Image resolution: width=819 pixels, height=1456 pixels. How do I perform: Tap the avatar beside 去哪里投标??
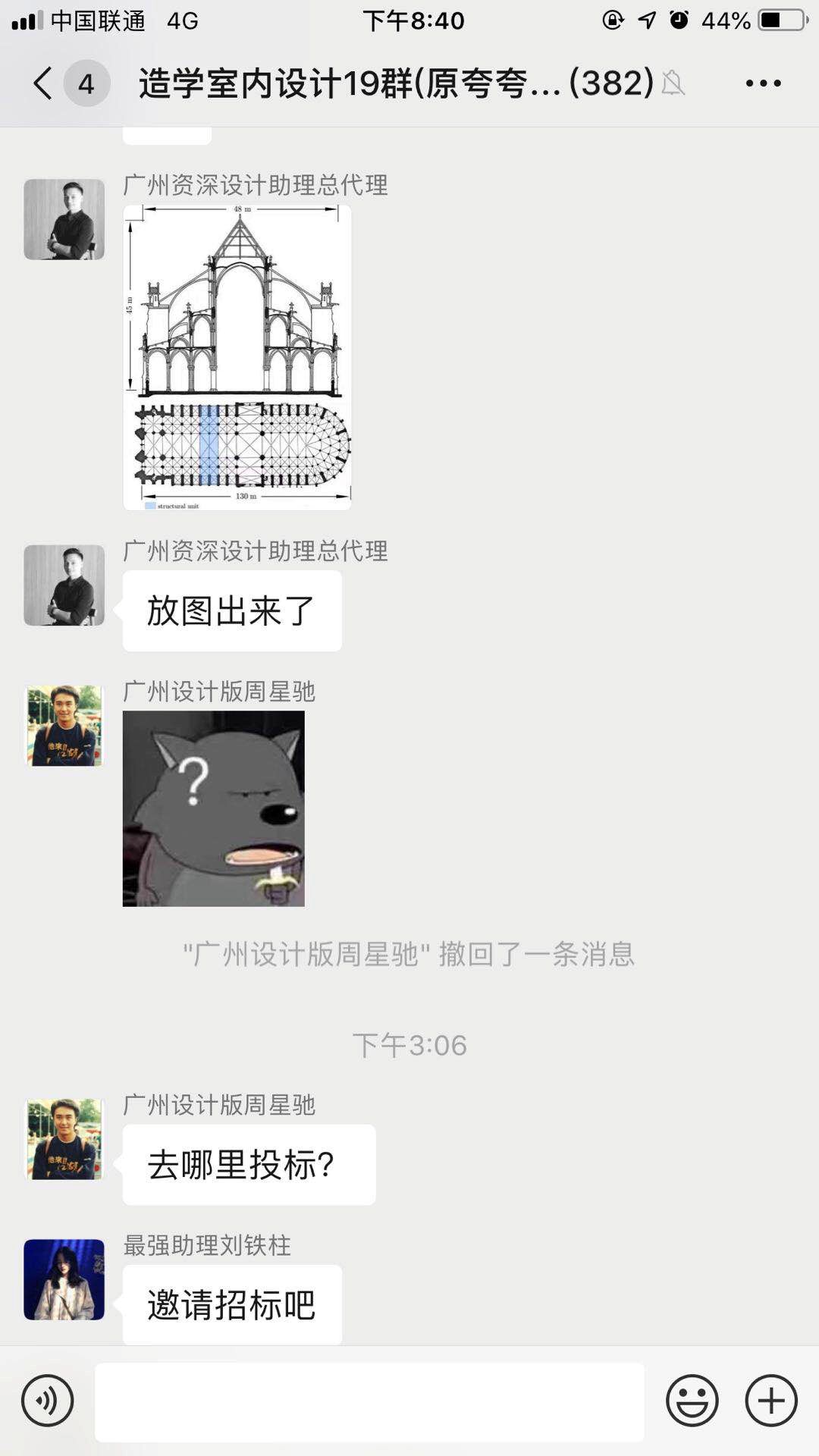coord(64,1139)
